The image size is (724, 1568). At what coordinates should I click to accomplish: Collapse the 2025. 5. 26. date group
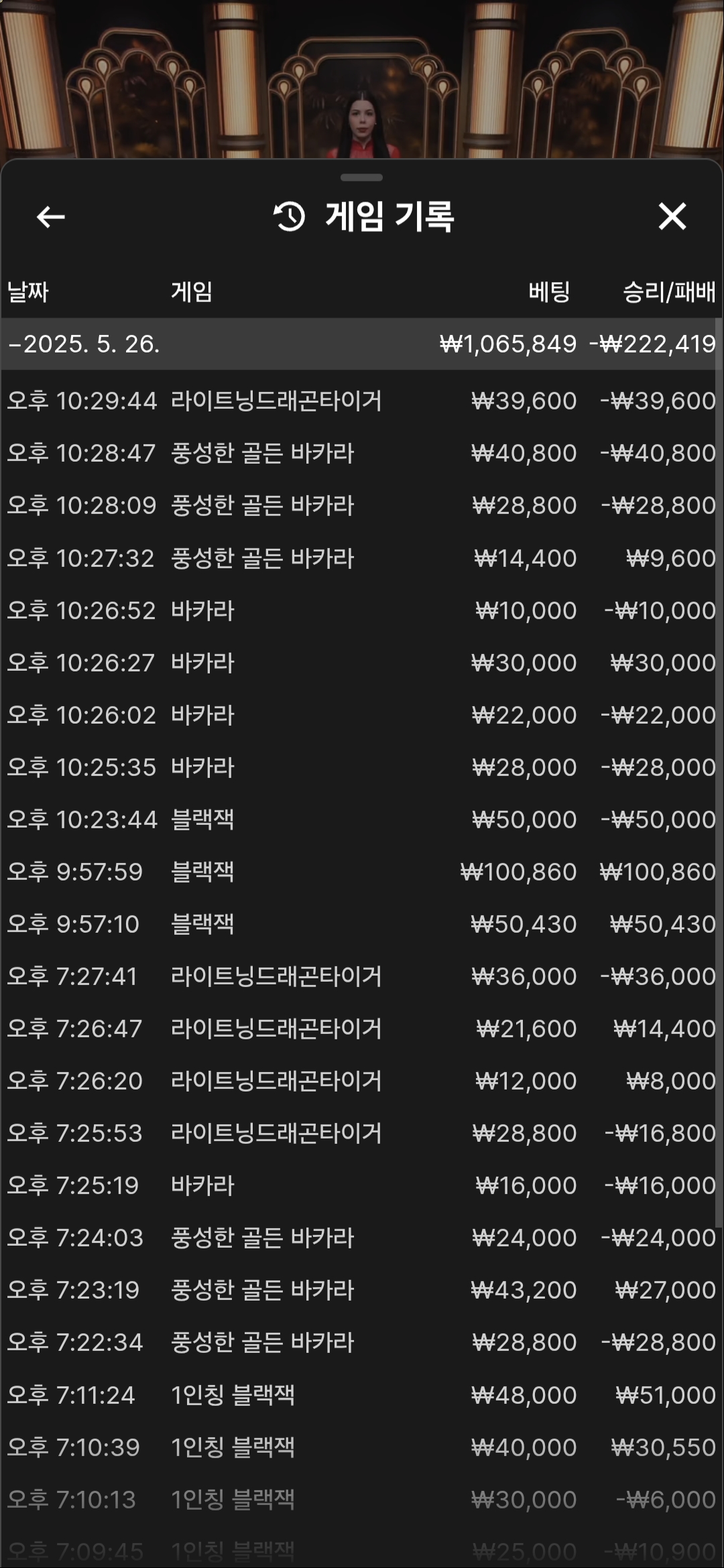(x=362, y=344)
